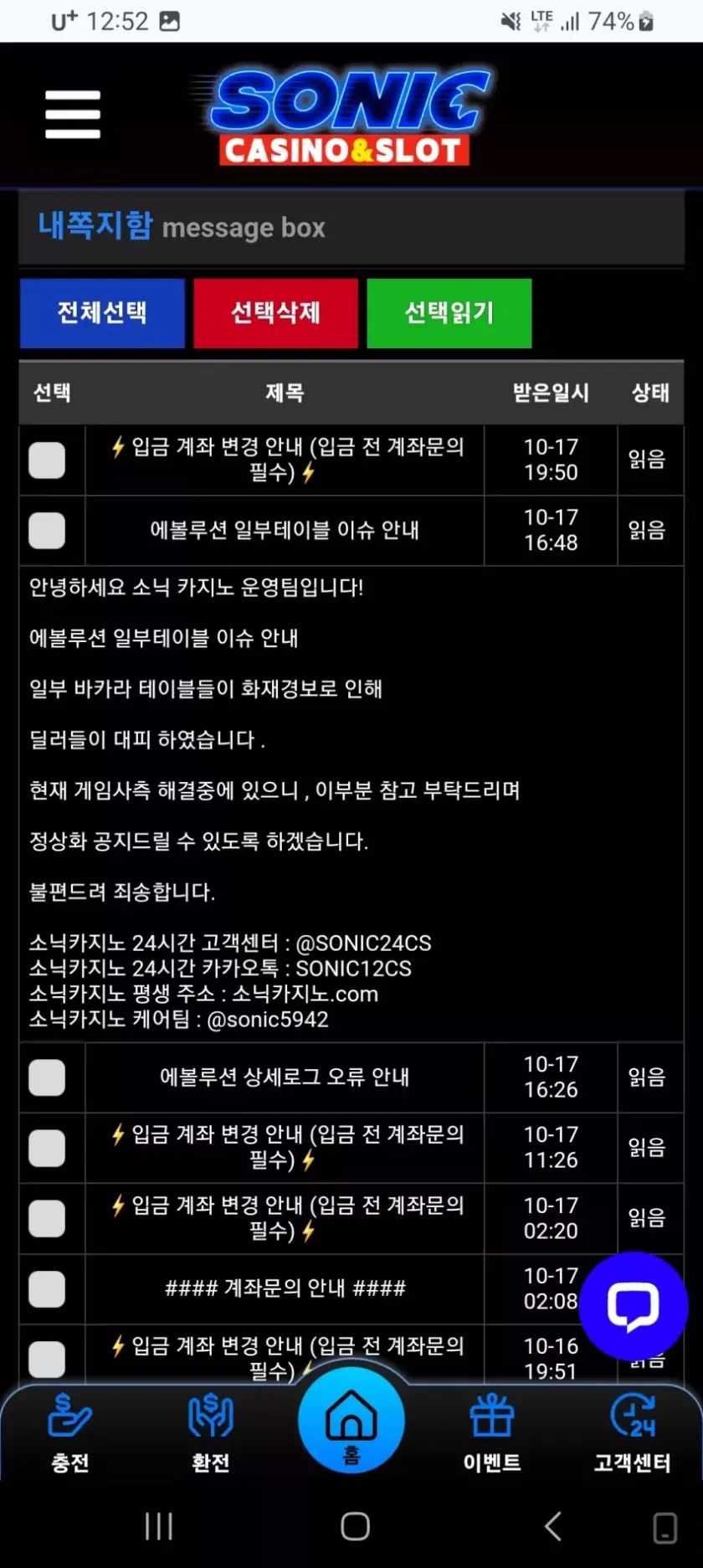703x1568 pixels.
Task: Tap the system back button
Action: (552, 1526)
